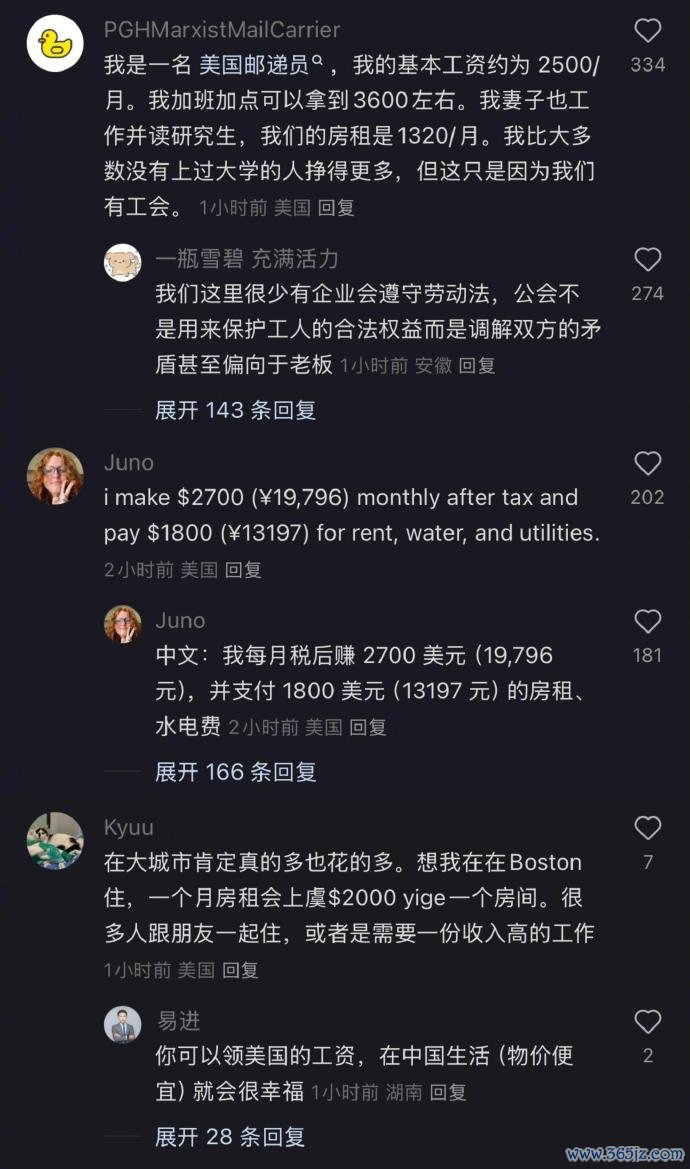
Task: Like Kyuu's comment about Boston rent
Action: (x=648, y=828)
